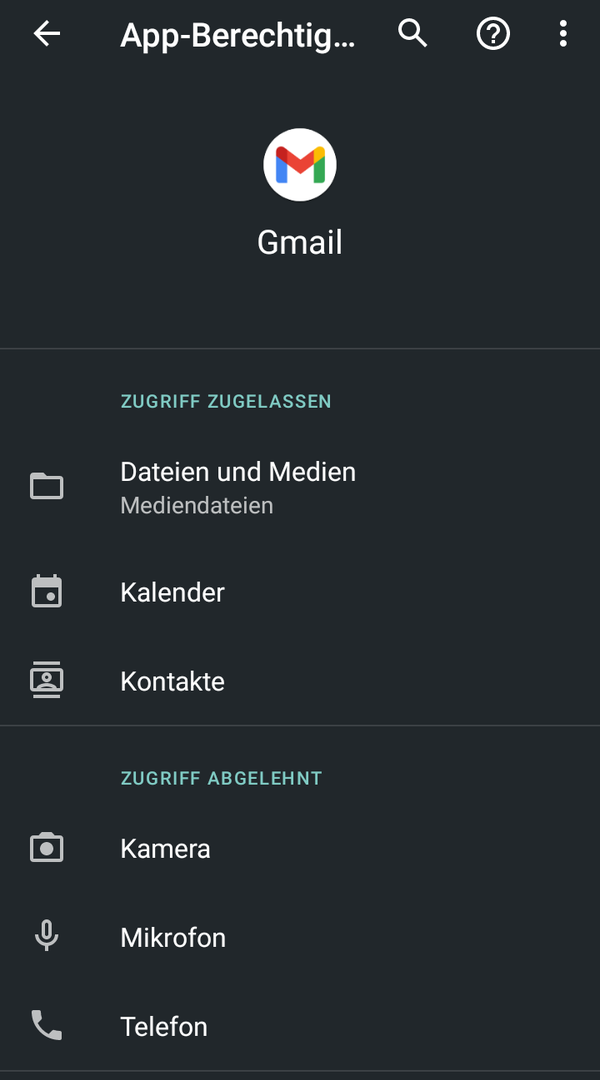Screen dimensions: 600x1080
Task: Open the help icon
Action: click(492, 34)
